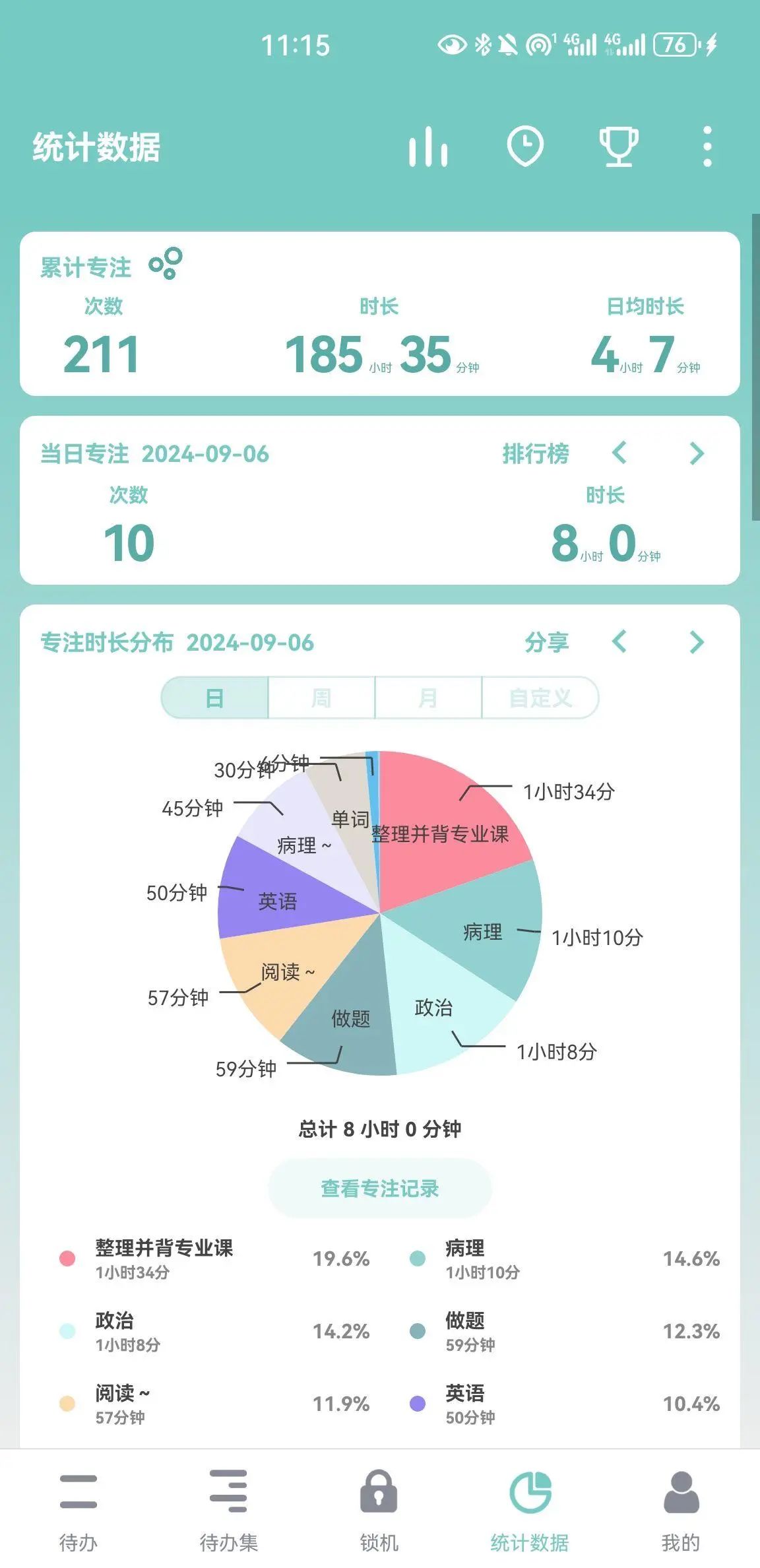Screen dimensions: 760x1568
Task: Select the 日 segment
Action: [x=215, y=698]
